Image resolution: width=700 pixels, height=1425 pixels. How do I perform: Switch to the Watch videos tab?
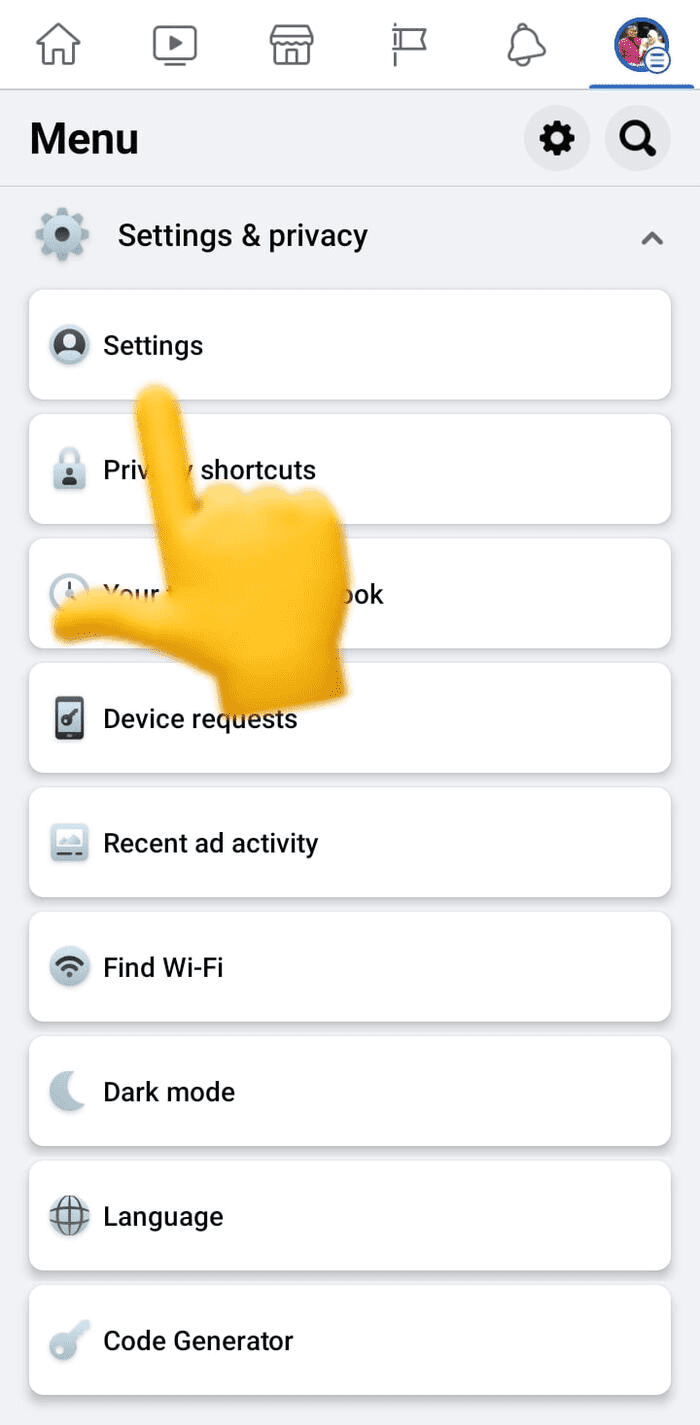pos(175,44)
